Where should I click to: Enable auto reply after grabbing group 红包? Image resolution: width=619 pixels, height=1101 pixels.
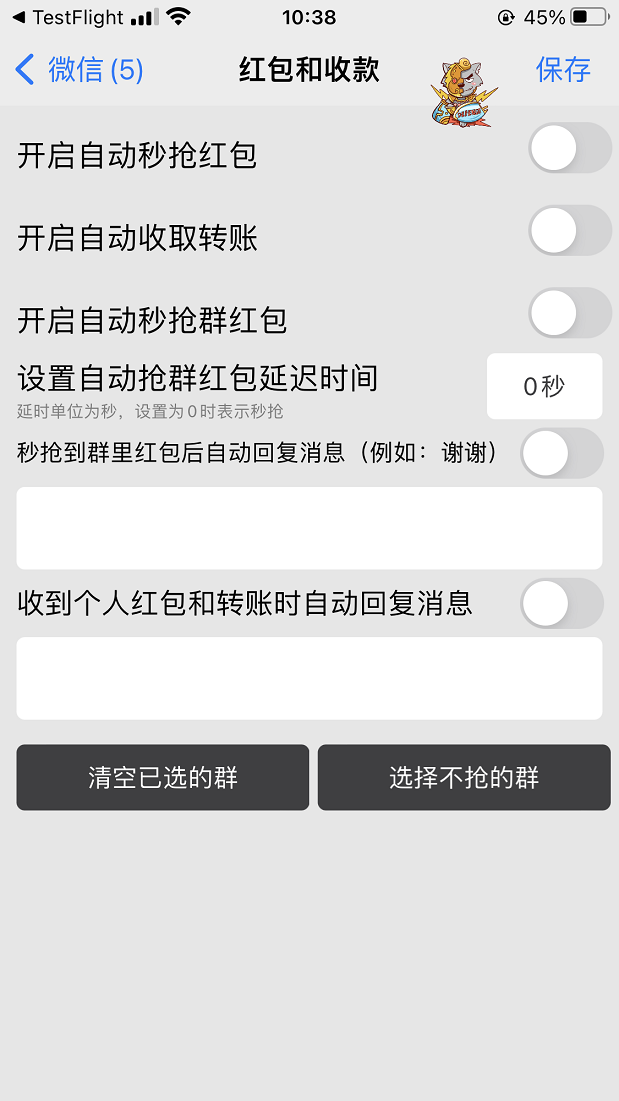(x=561, y=454)
